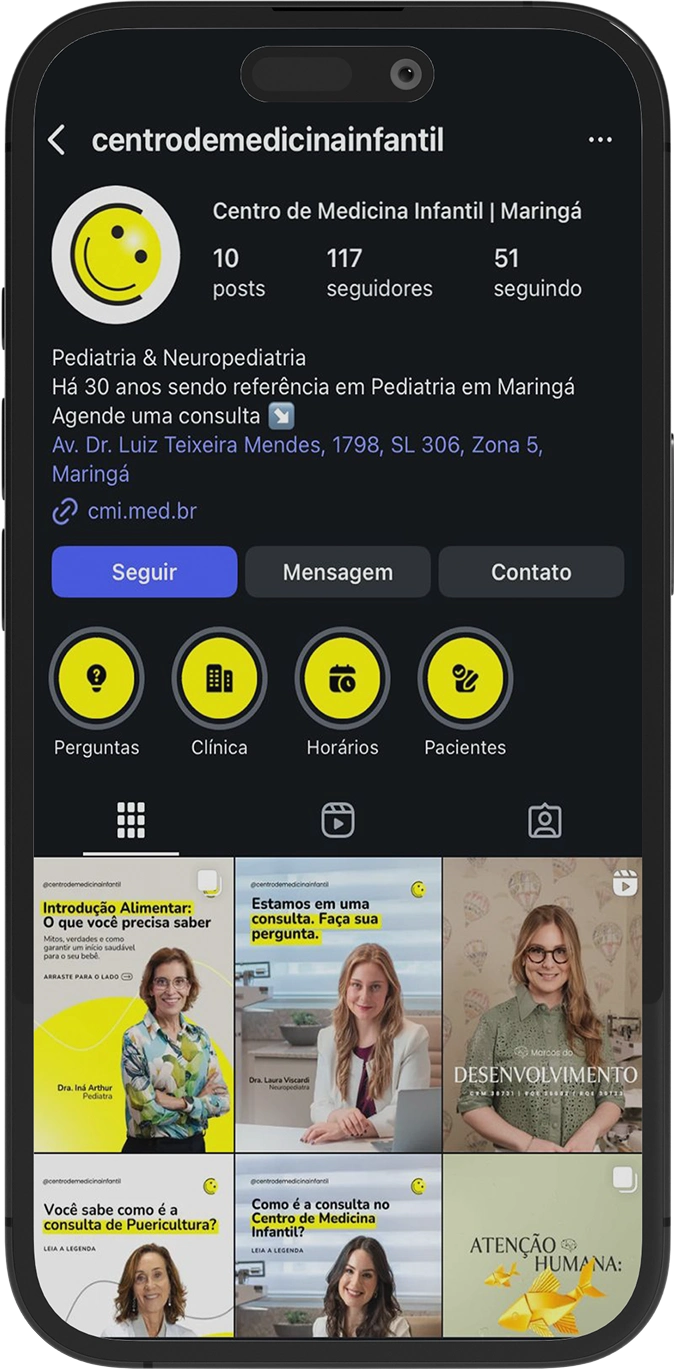The width and height of the screenshot is (674, 1369).
Task: View the Perguntas story highlight
Action: [x=96, y=679]
